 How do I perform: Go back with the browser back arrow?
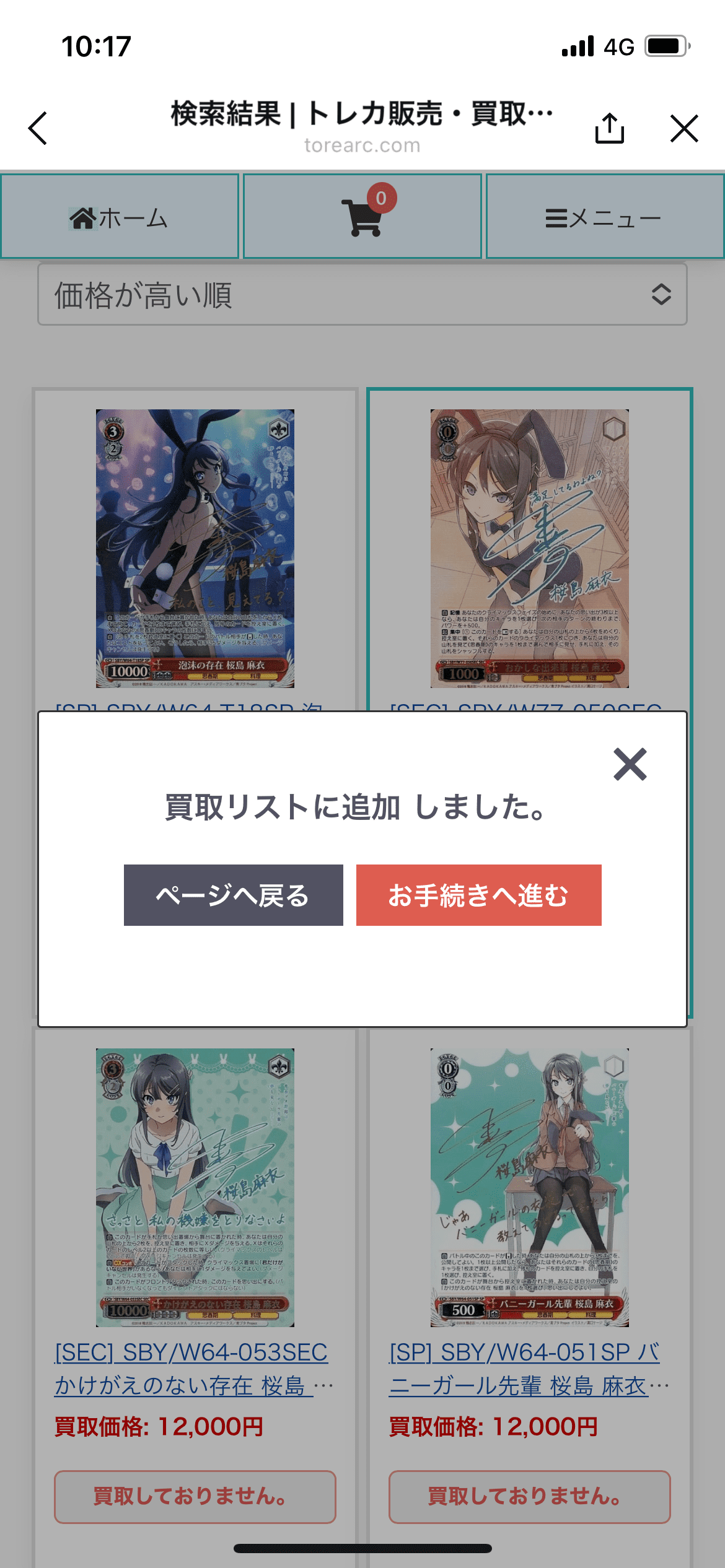(x=38, y=128)
